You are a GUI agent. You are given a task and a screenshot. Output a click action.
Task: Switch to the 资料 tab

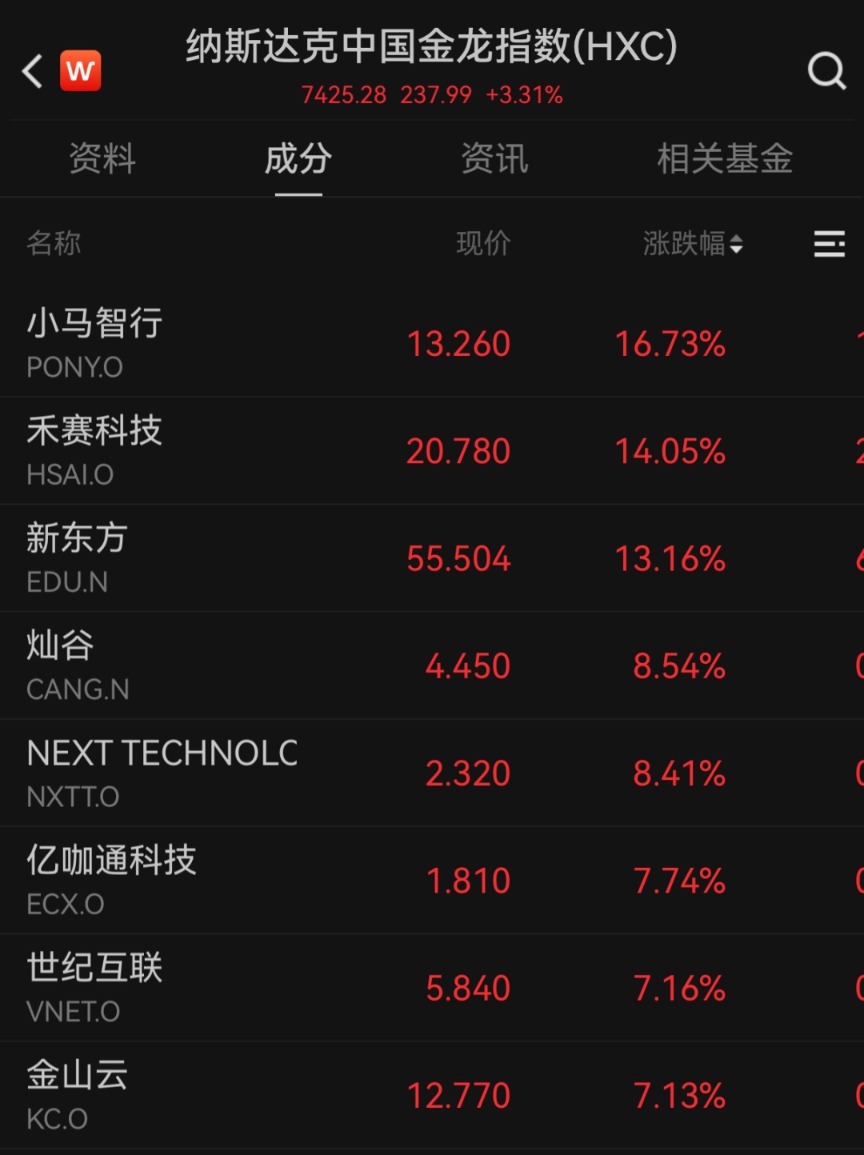(102, 159)
